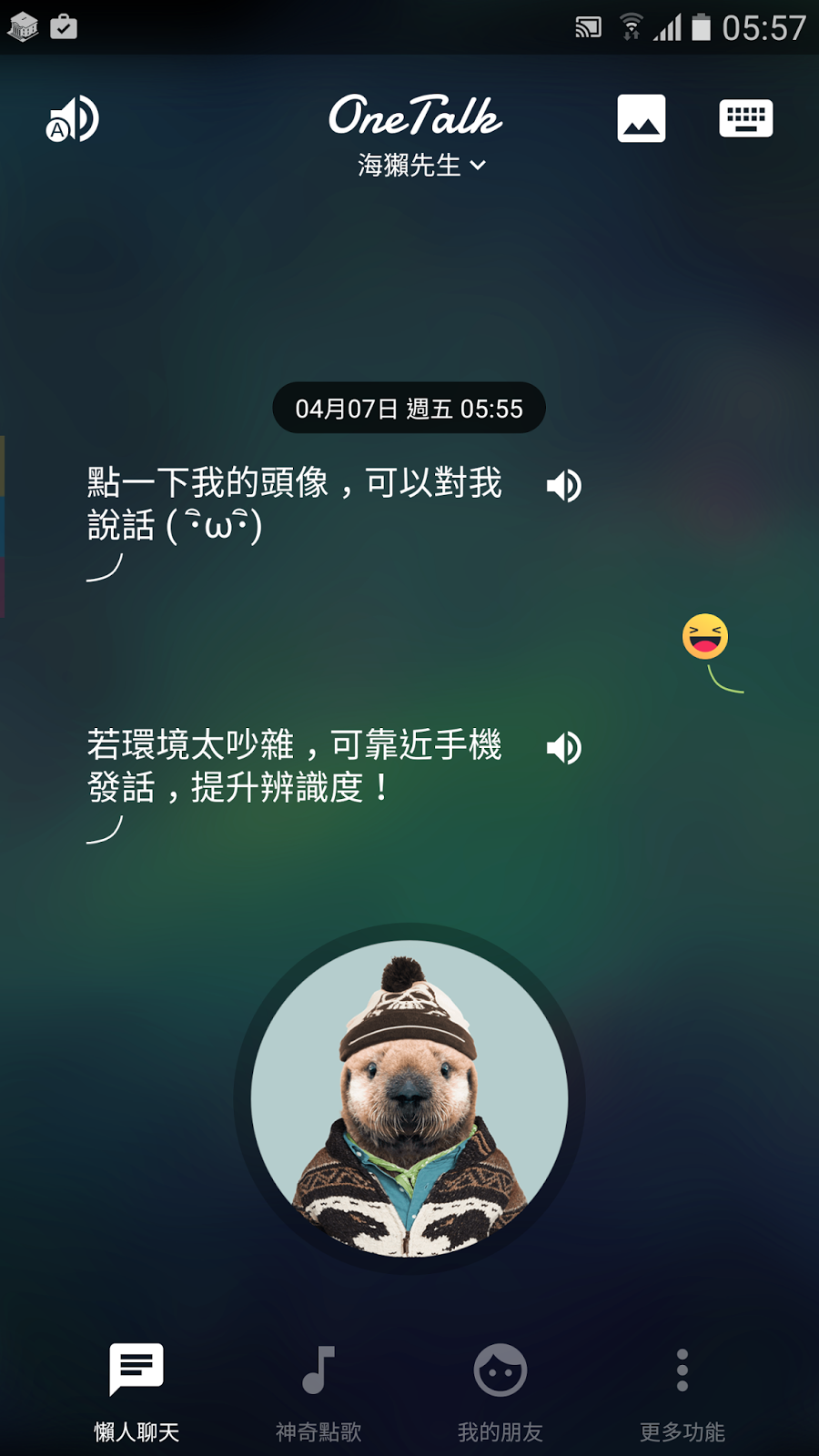Viewport: 819px width, 1456px height.
Task: Toggle the auto voice playback icon
Action: tap(73, 119)
